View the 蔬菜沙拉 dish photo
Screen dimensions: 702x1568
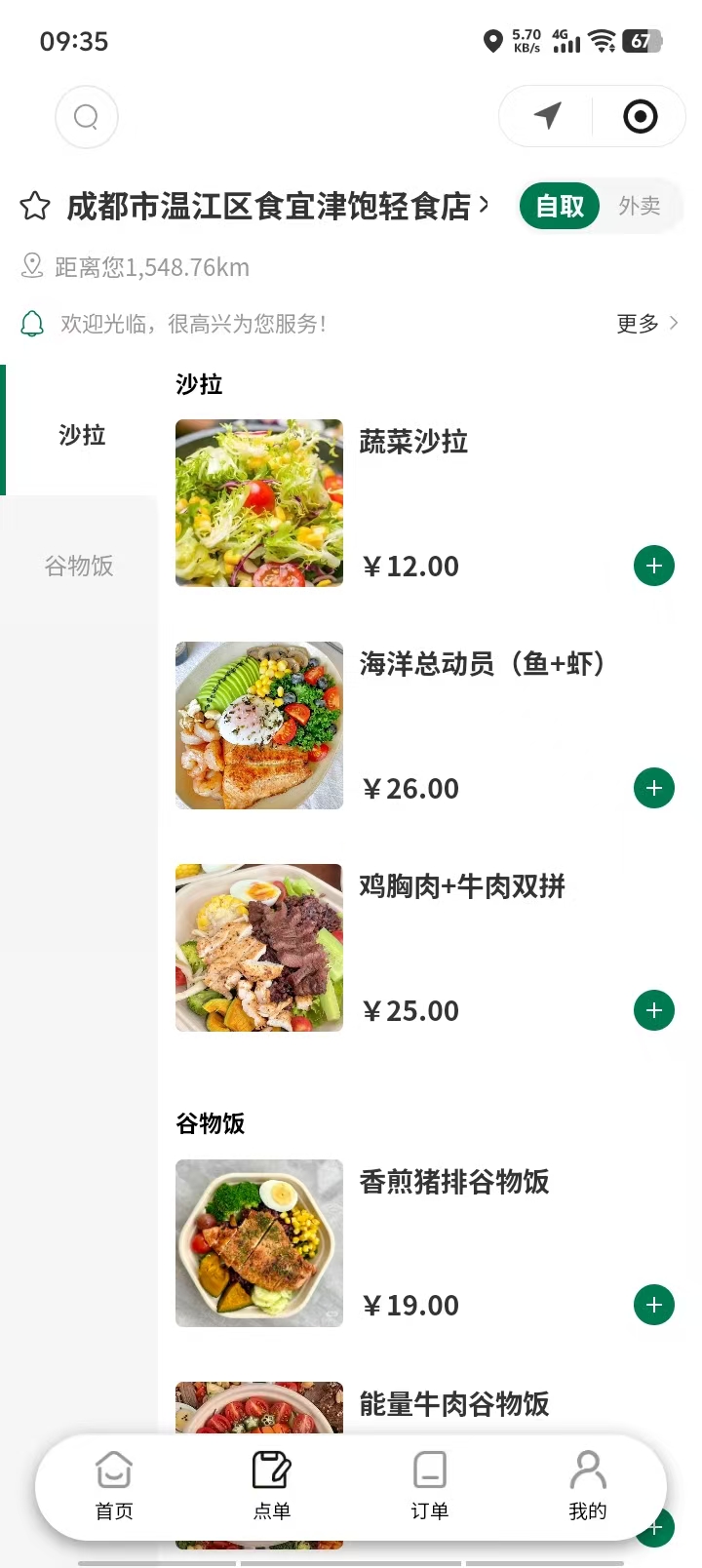259,503
